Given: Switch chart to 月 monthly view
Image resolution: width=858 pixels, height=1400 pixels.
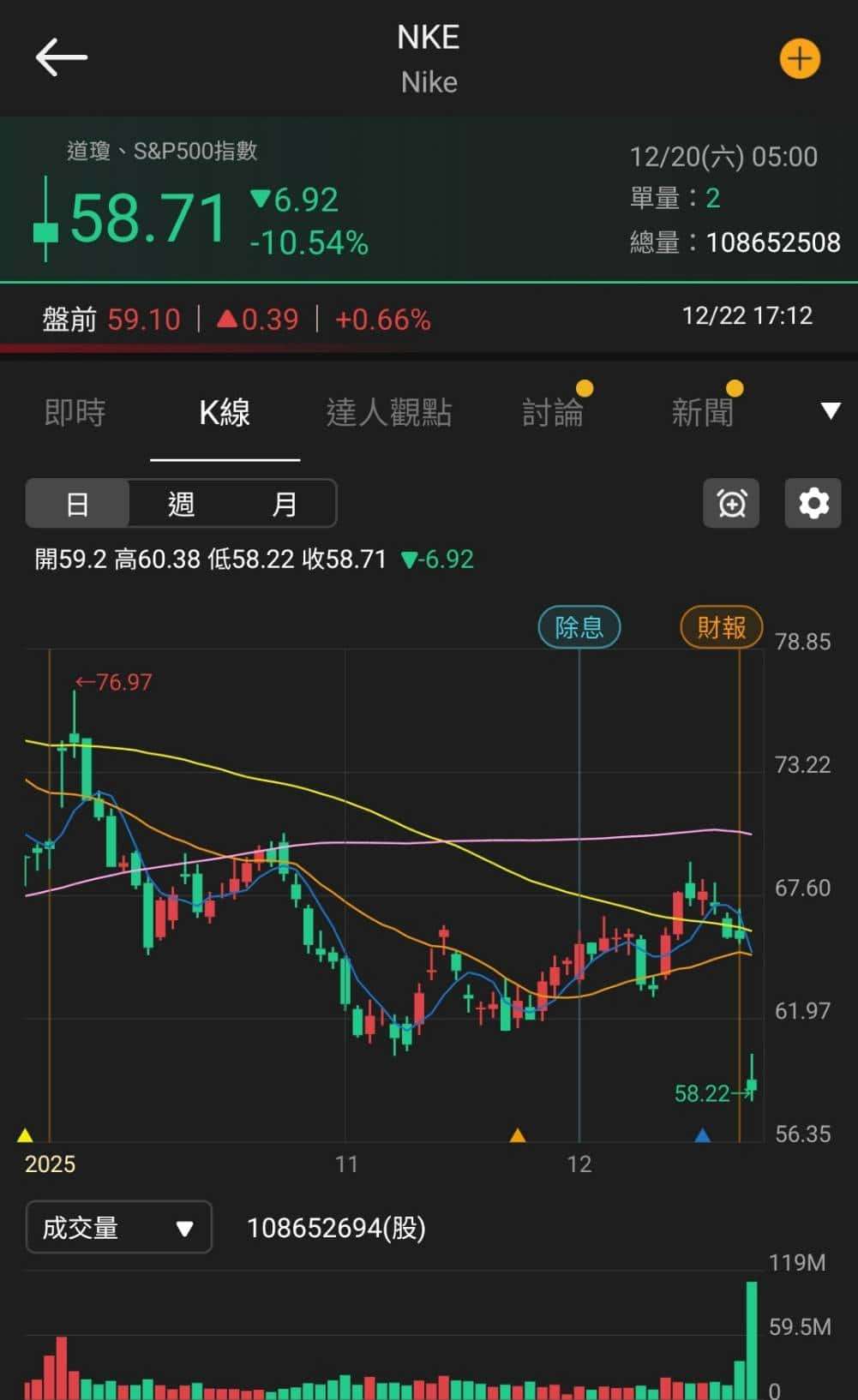Looking at the screenshot, I should click(x=285, y=504).
